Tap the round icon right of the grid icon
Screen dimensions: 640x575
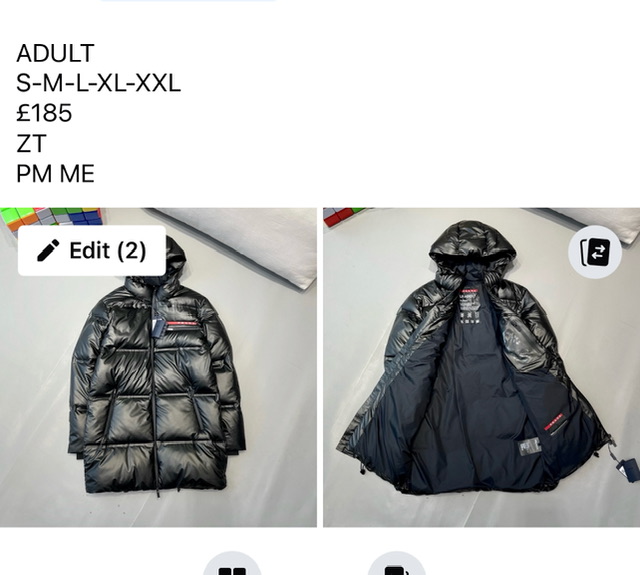(396, 567)
